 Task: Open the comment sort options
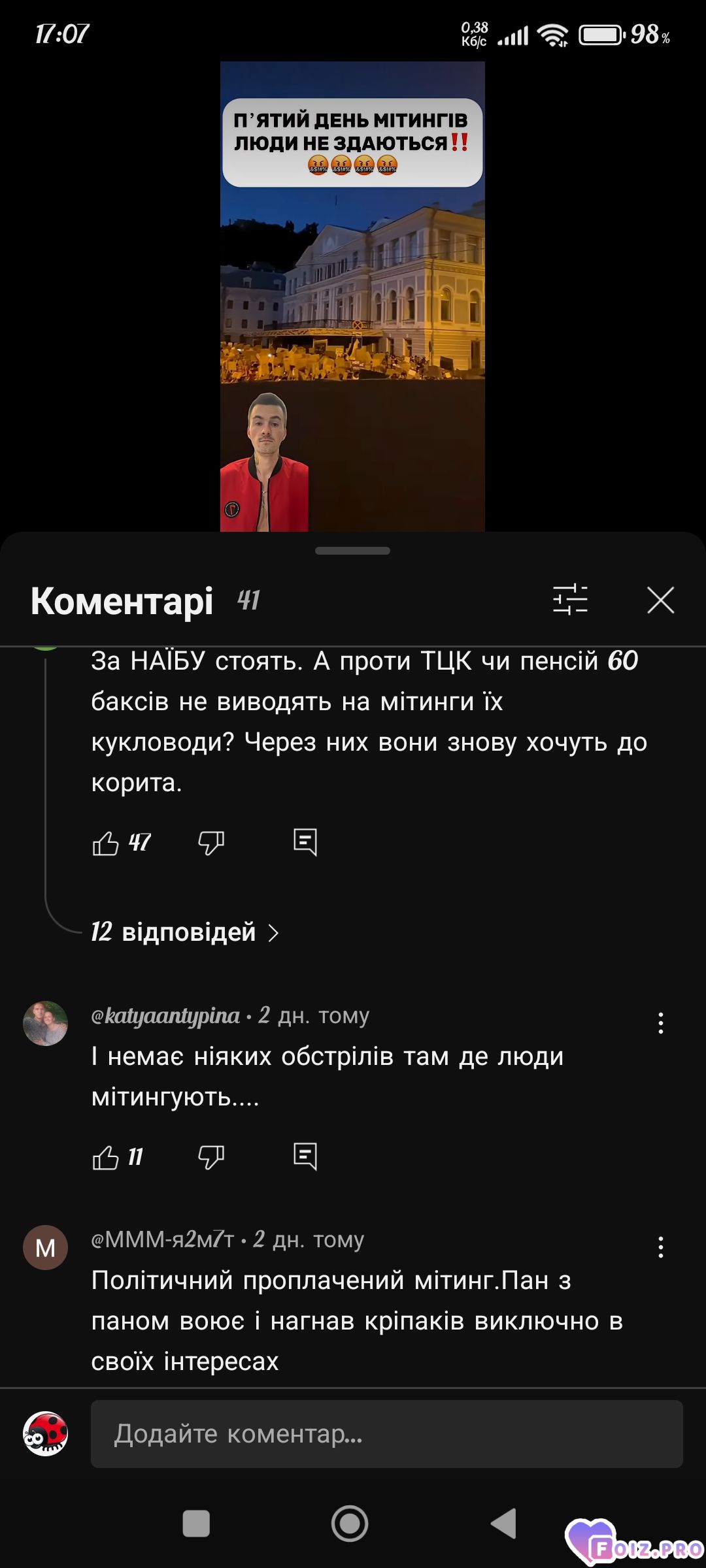570,600
